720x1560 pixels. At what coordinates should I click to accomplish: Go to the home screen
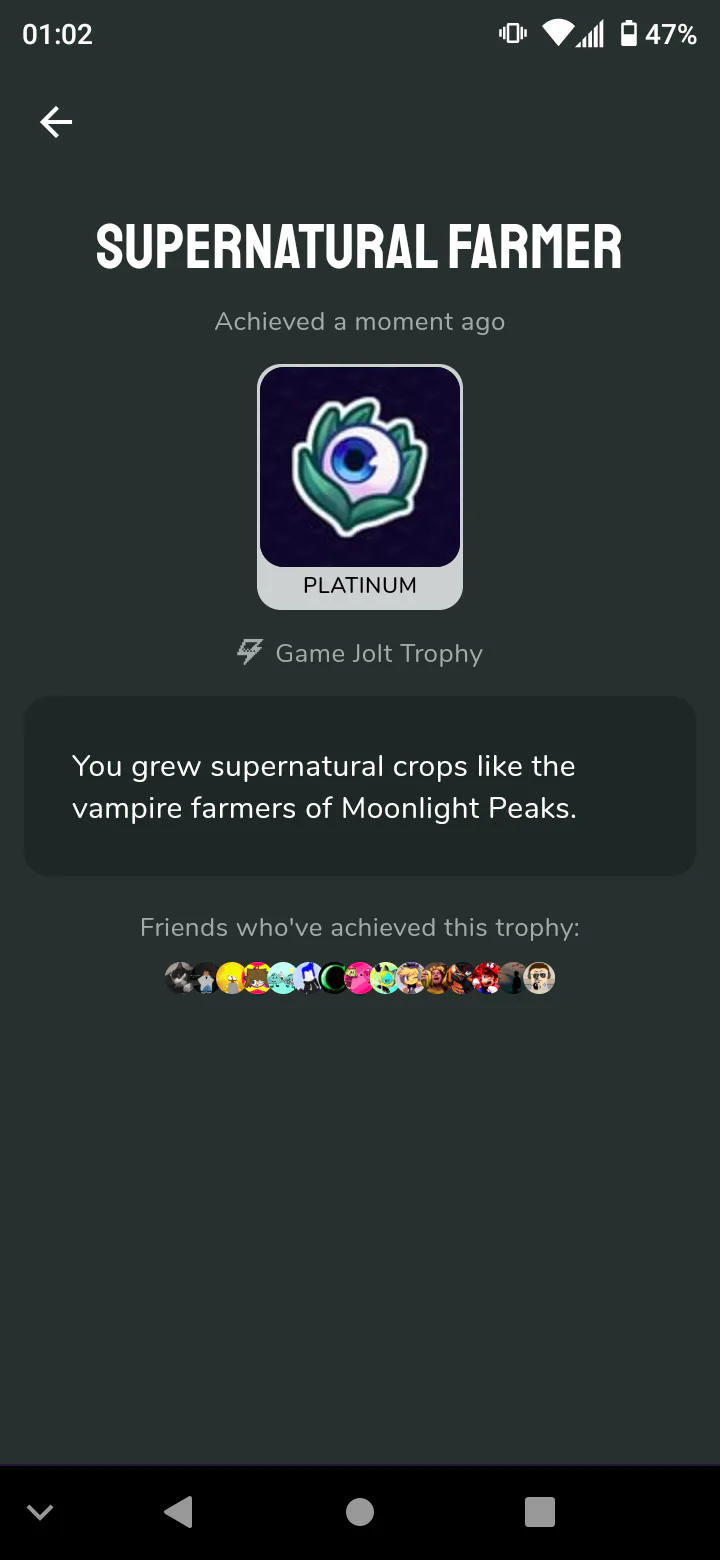[360, 1511]
